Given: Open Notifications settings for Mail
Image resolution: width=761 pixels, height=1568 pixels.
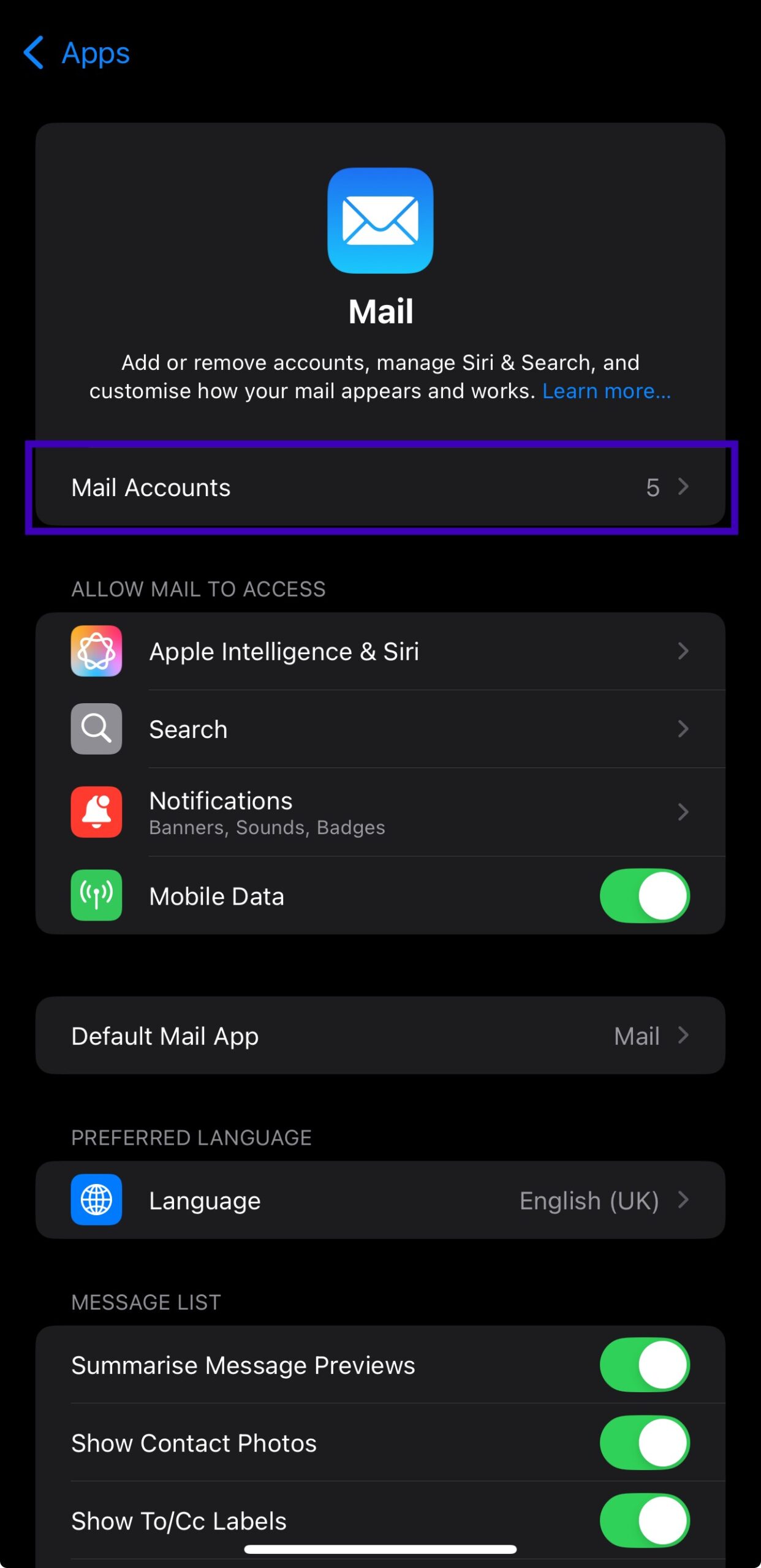Looking at the screenshot, I should 380,812.
